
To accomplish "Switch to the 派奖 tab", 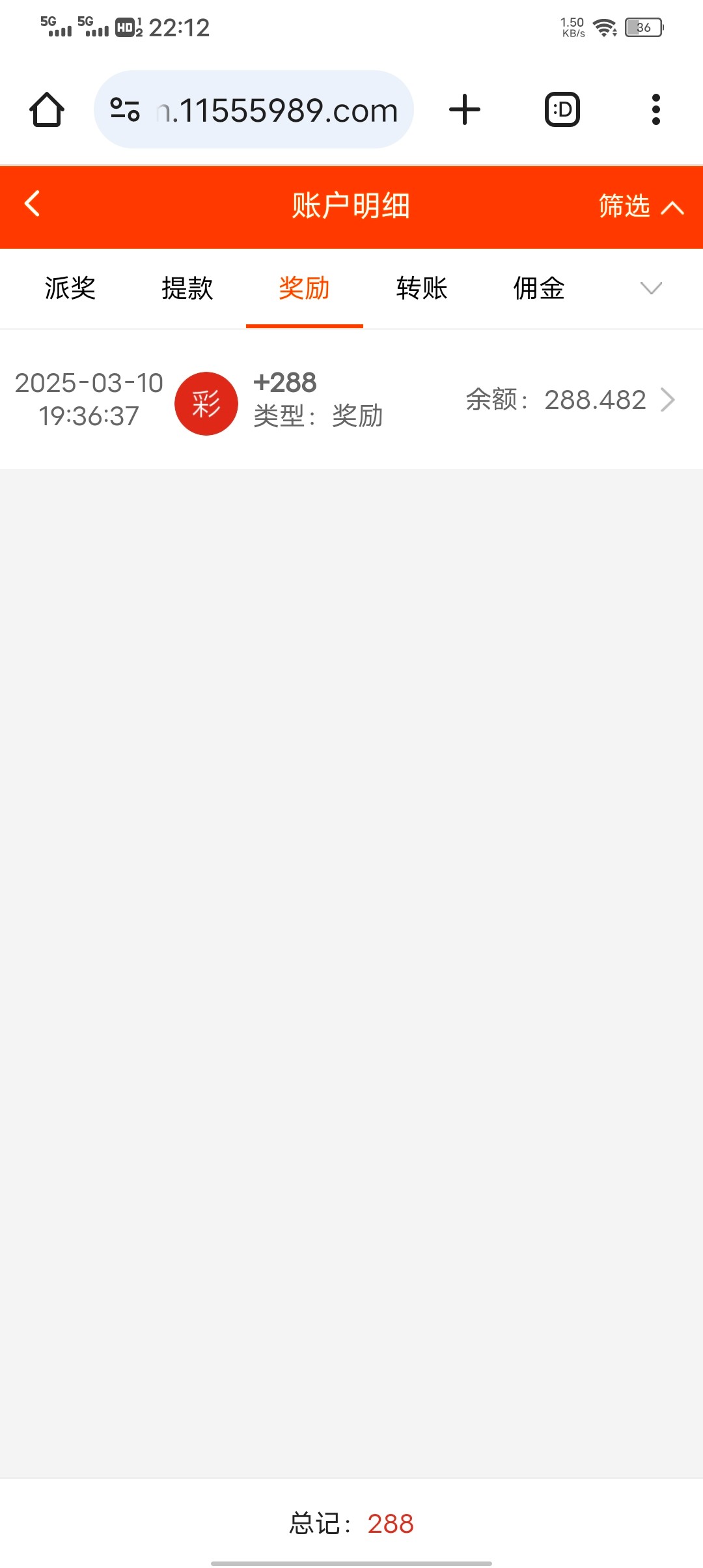I will (70, 288).
